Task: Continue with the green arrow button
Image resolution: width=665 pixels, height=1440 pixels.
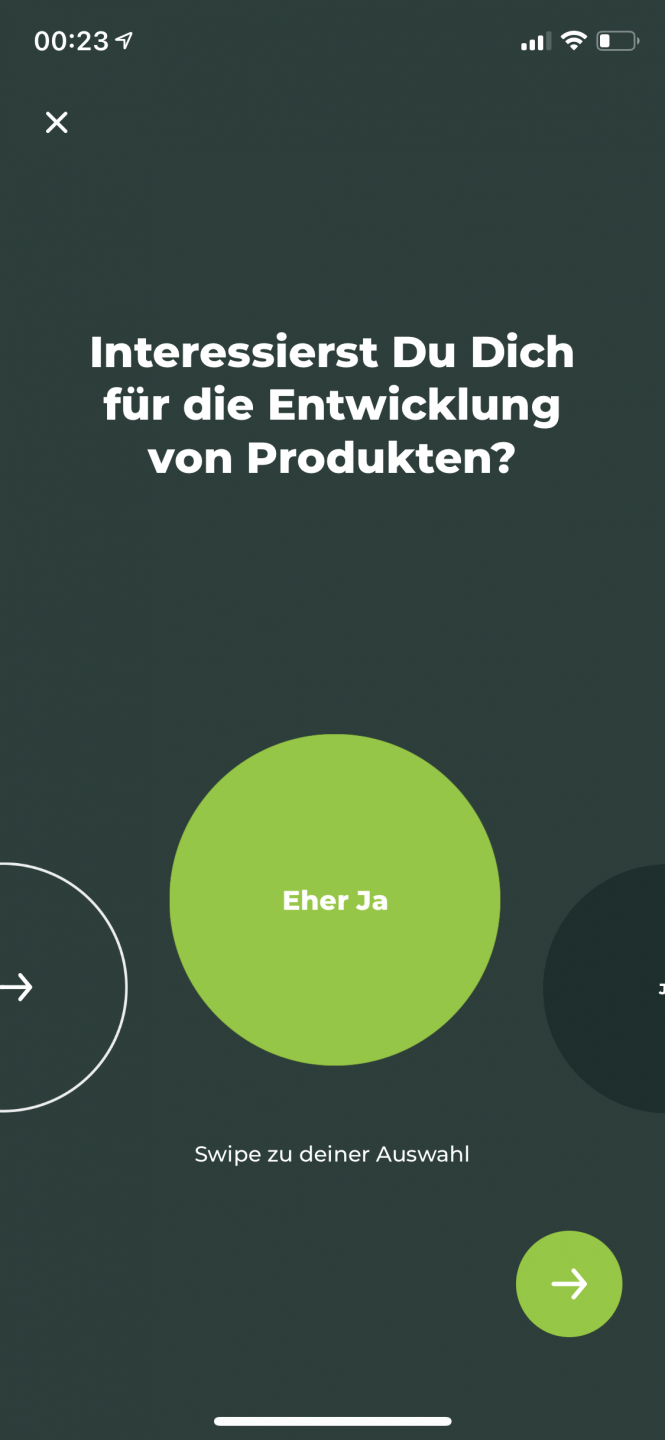Action: [x=569, y=1284]
